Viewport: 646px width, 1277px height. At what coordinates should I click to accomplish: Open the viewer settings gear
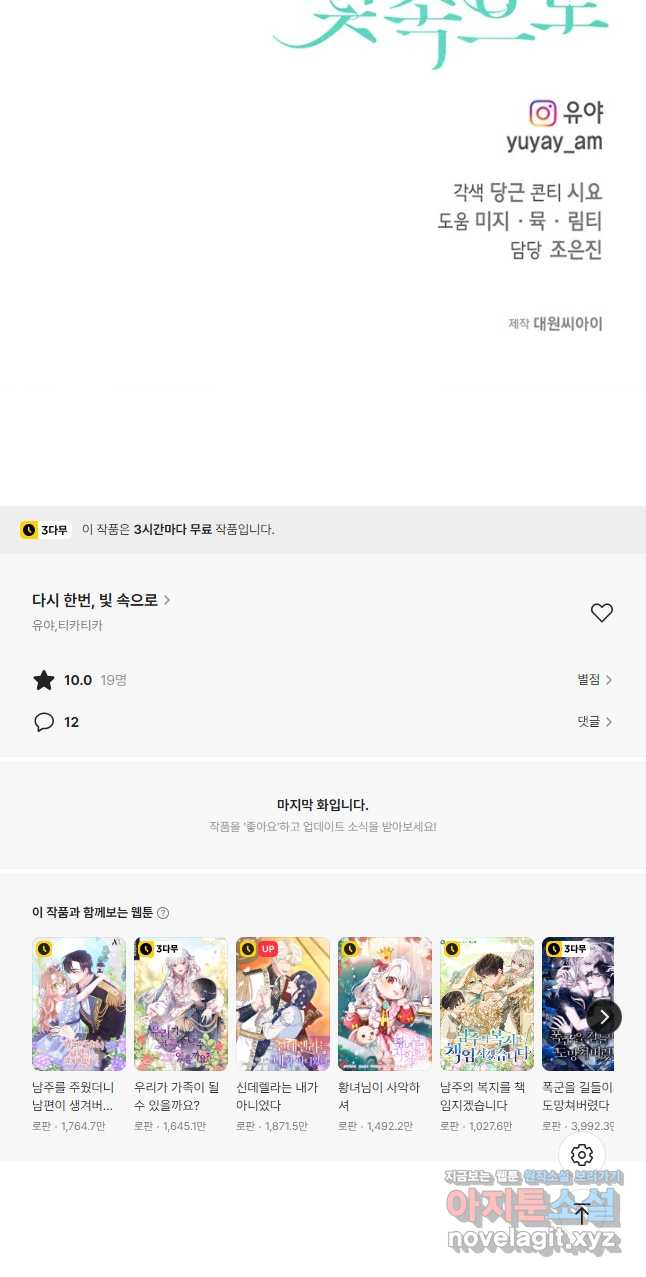[582, 1155]
